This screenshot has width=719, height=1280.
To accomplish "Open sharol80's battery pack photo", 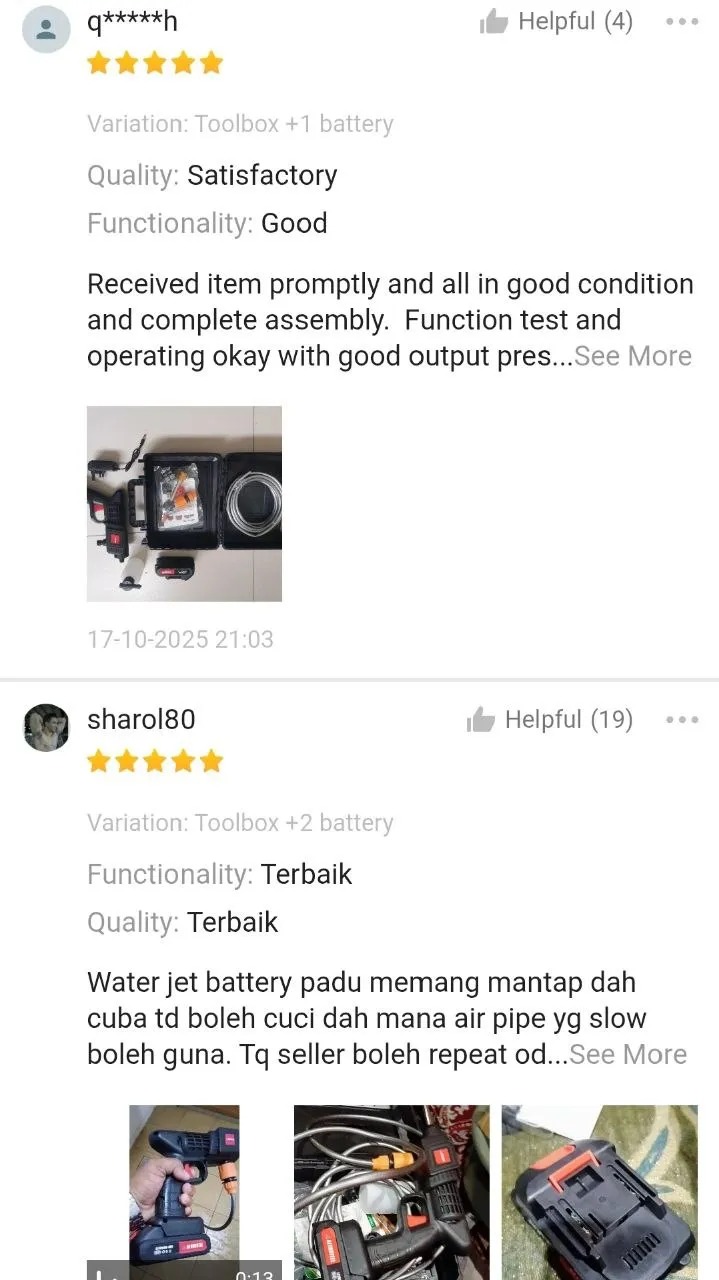I will coord(600,1192).
